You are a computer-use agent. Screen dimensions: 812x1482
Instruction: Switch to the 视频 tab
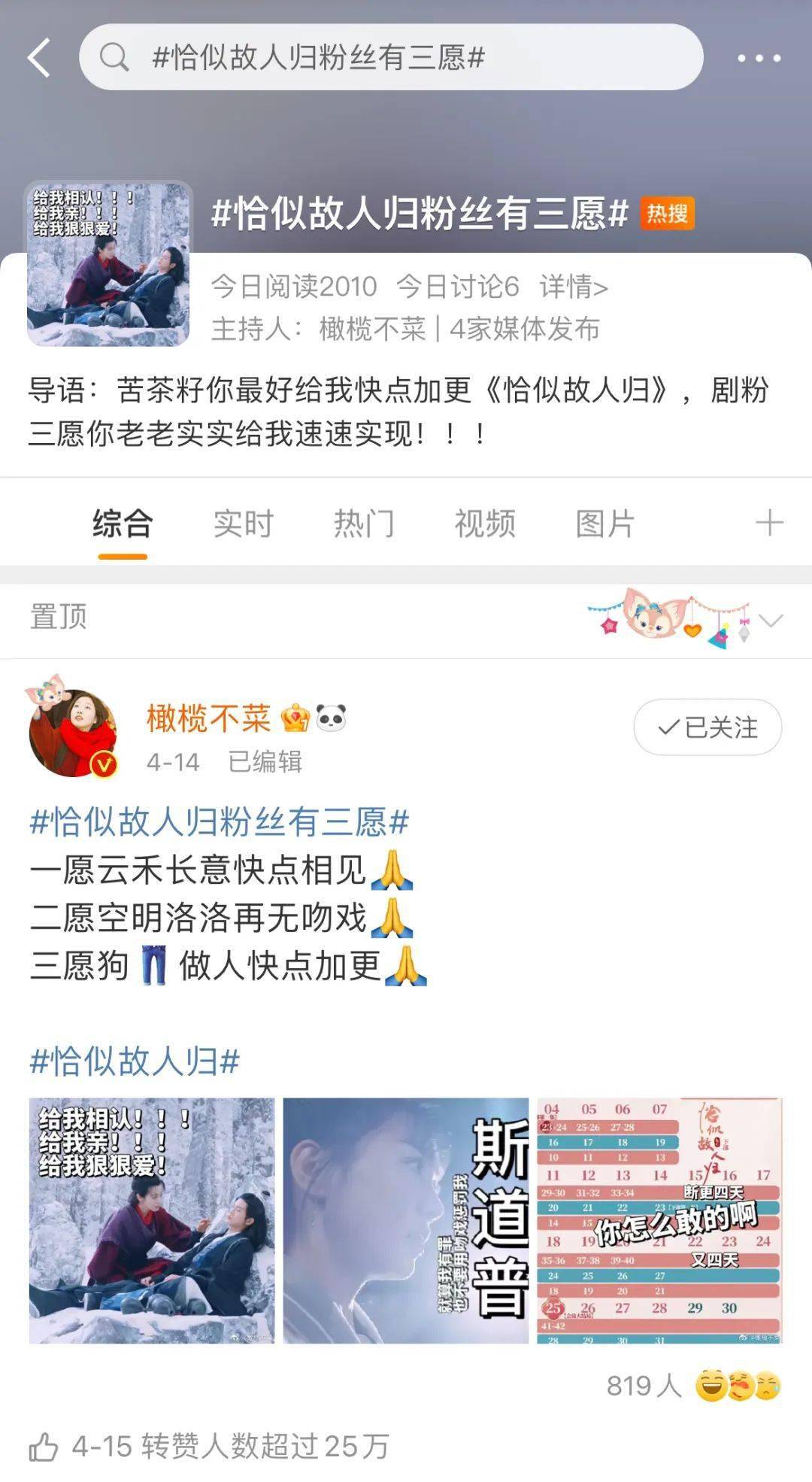485,524
